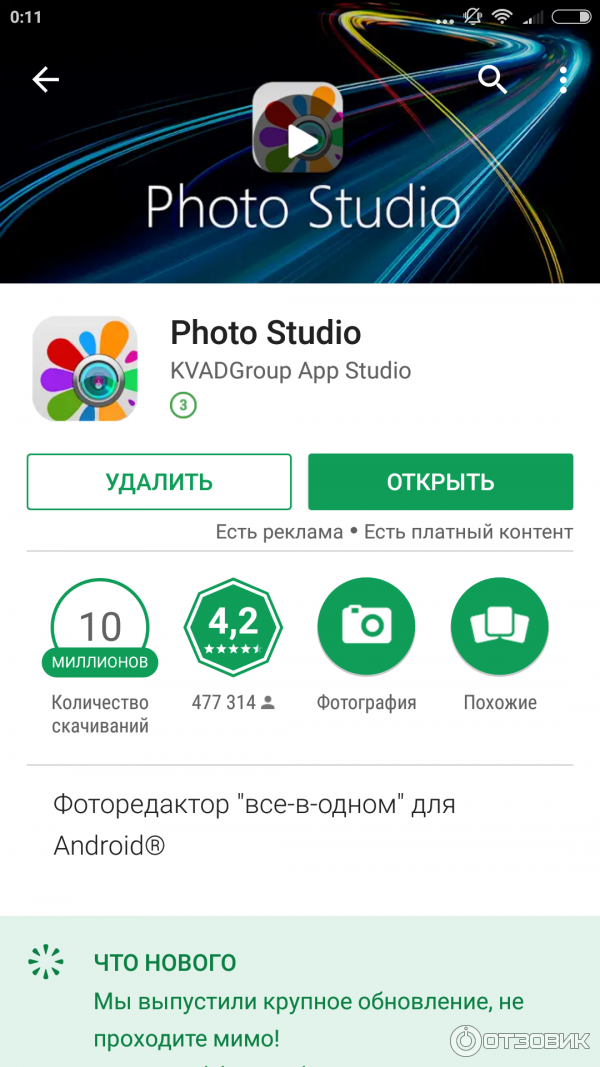Image resolution: width=600 pixels, height=1067 pixels.
Task: Show Похожие similar apps
Action: click(500, 628)
